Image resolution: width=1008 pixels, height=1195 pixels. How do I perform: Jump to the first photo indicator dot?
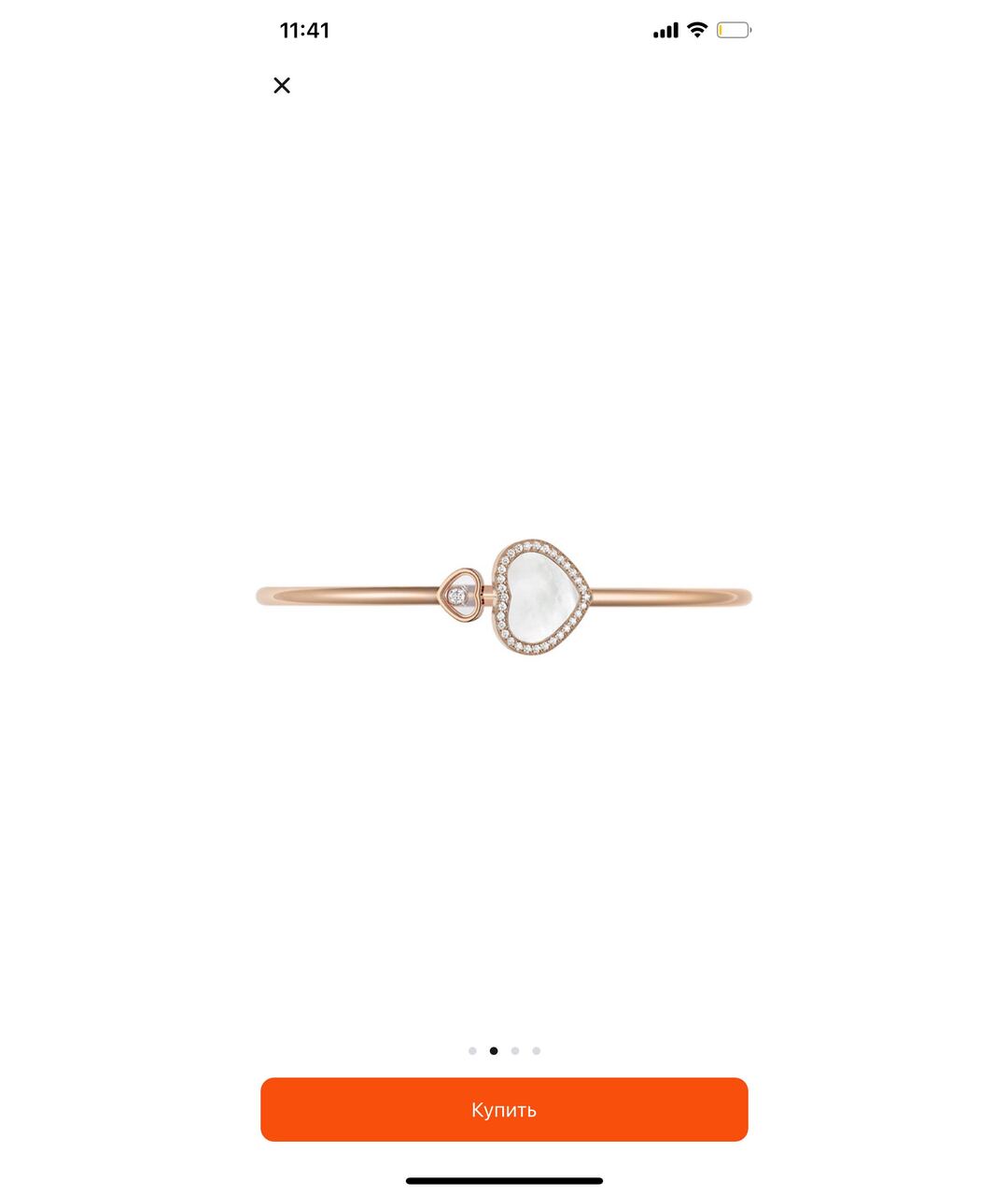click(x=472, y=1051)
